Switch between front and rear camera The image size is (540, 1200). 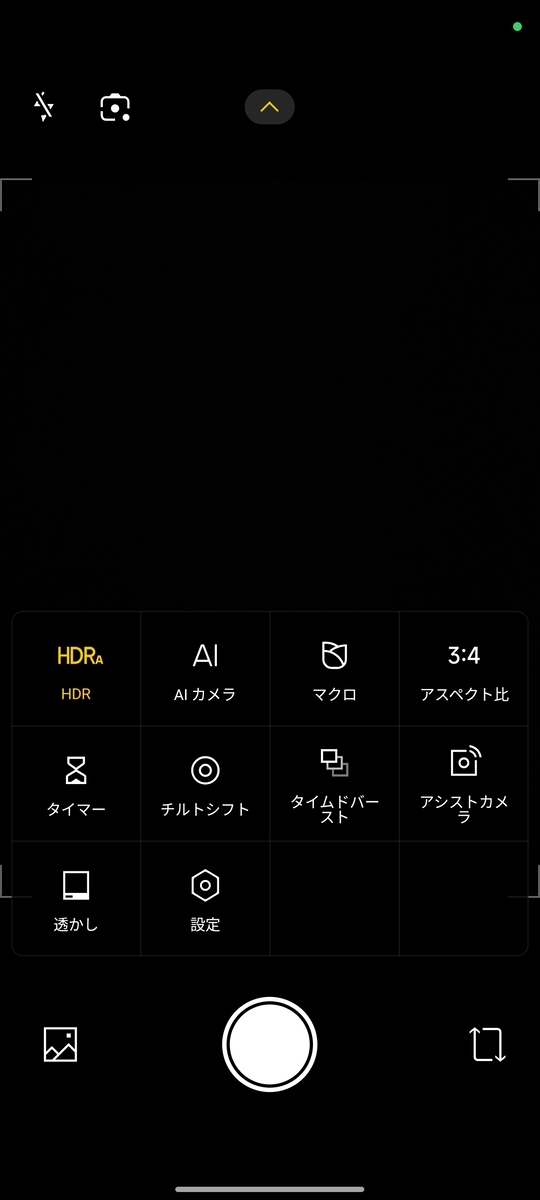(488, 1044)
